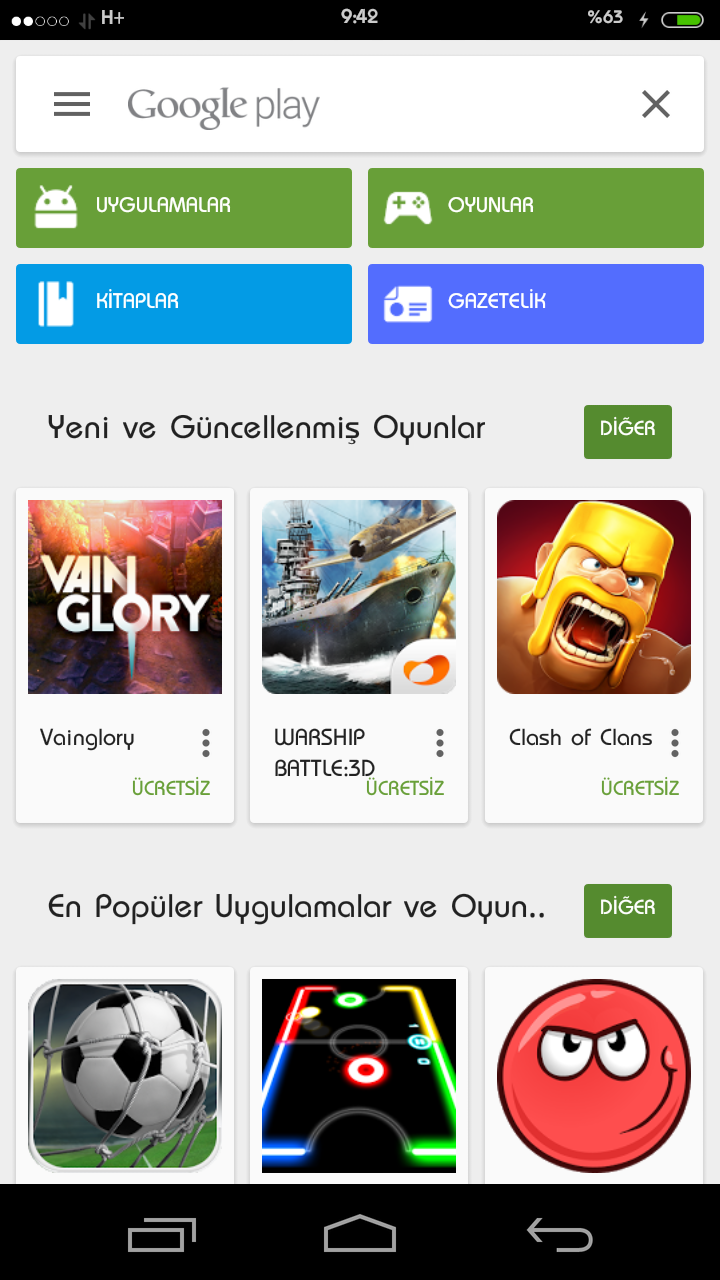Open the neon air hockey game card

359,1076
